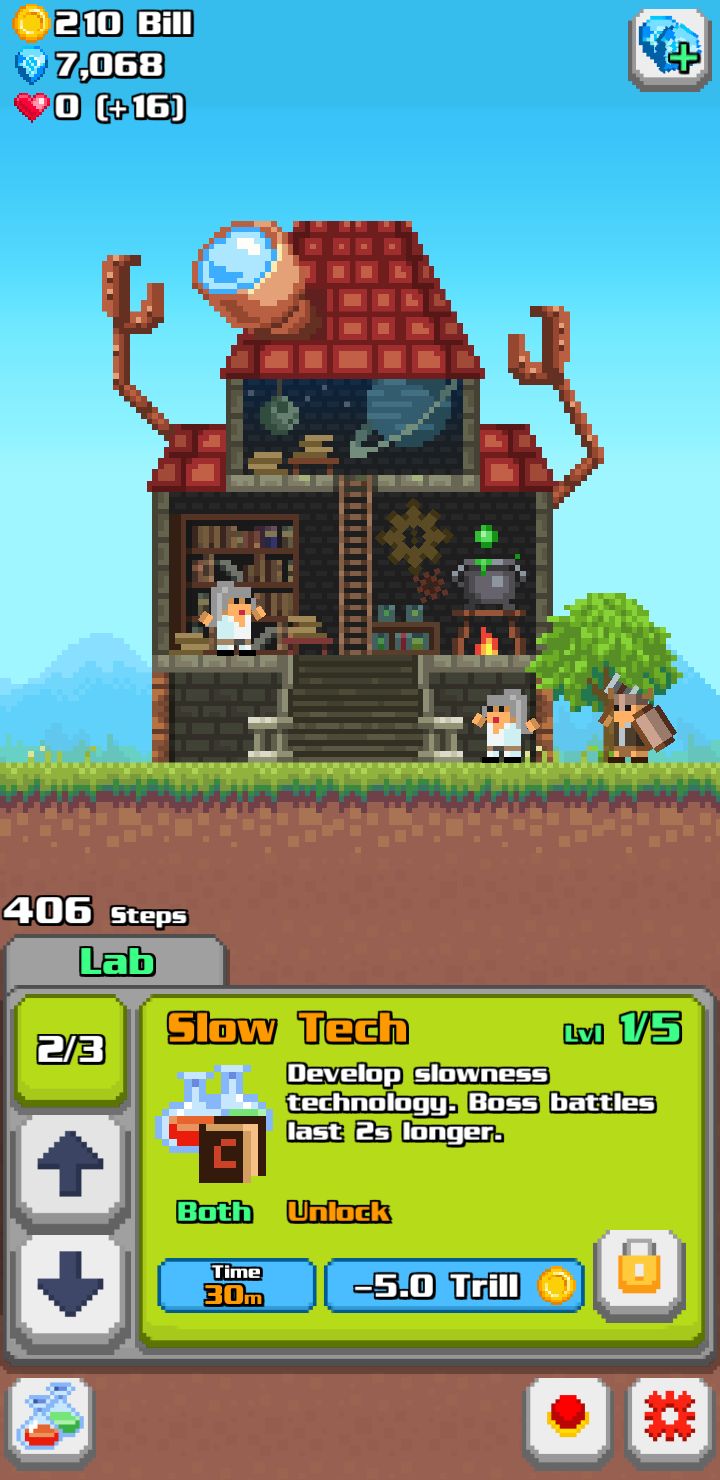Viewport: 720px width, 1480px height.
Task: Unlock Slow Tech with the padlock button
Action: (639, 1274)
